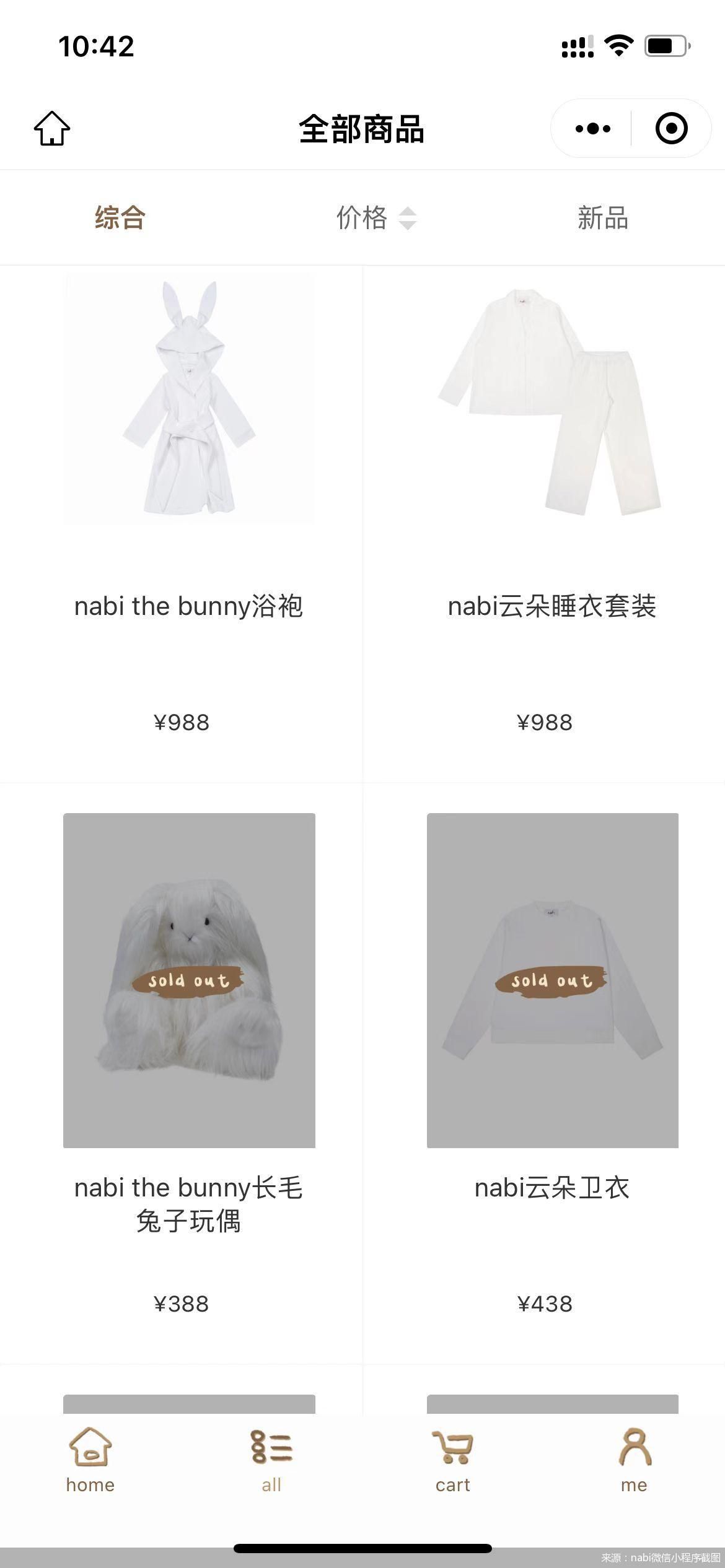Select the 综合 sorting tab

[x=120, y=218]
